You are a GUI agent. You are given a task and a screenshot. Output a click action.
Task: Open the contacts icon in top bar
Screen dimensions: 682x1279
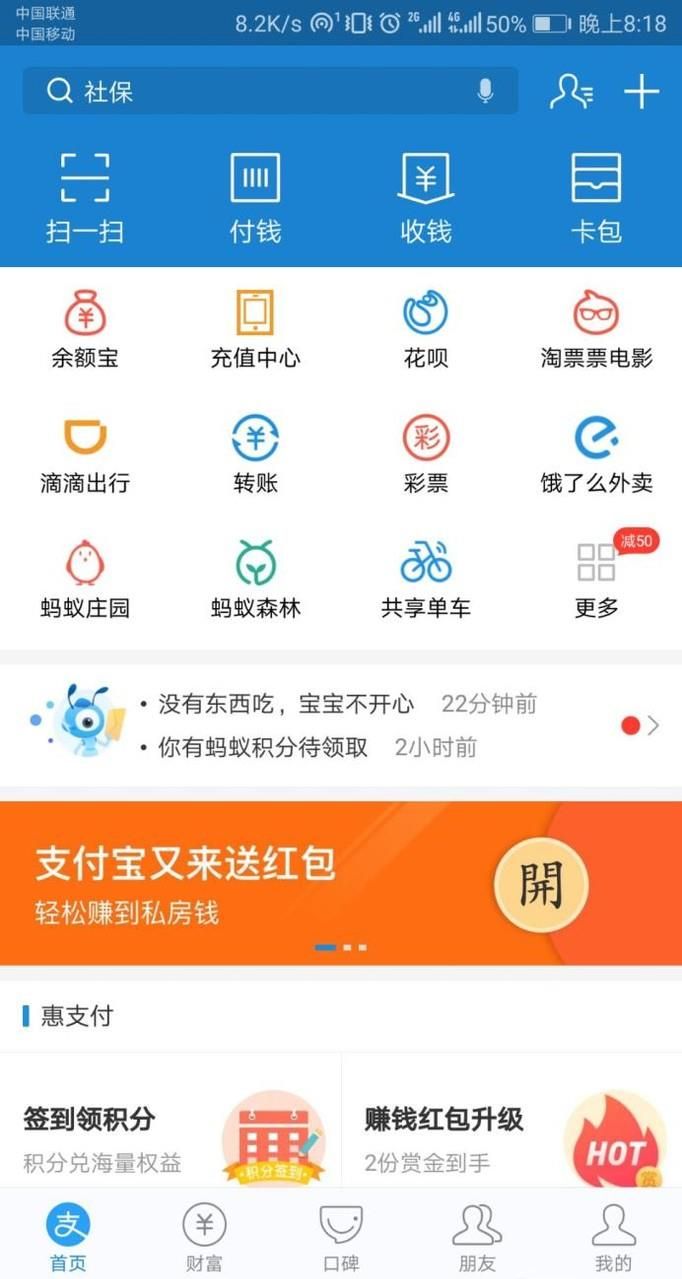(x=571, y=92)
